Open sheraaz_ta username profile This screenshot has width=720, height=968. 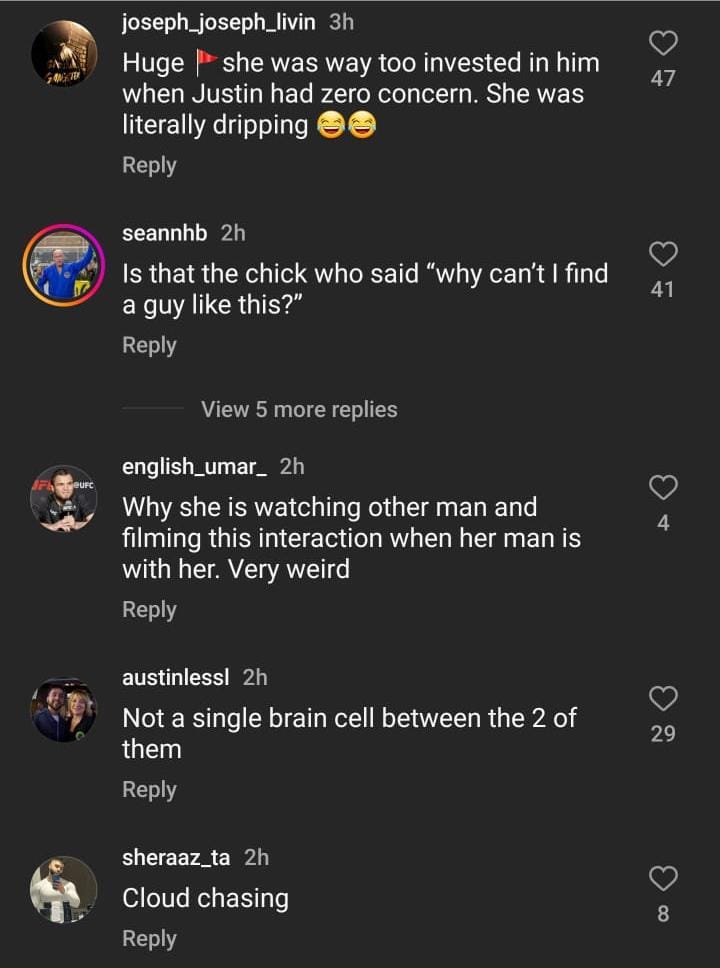click(x=176, y=857)
